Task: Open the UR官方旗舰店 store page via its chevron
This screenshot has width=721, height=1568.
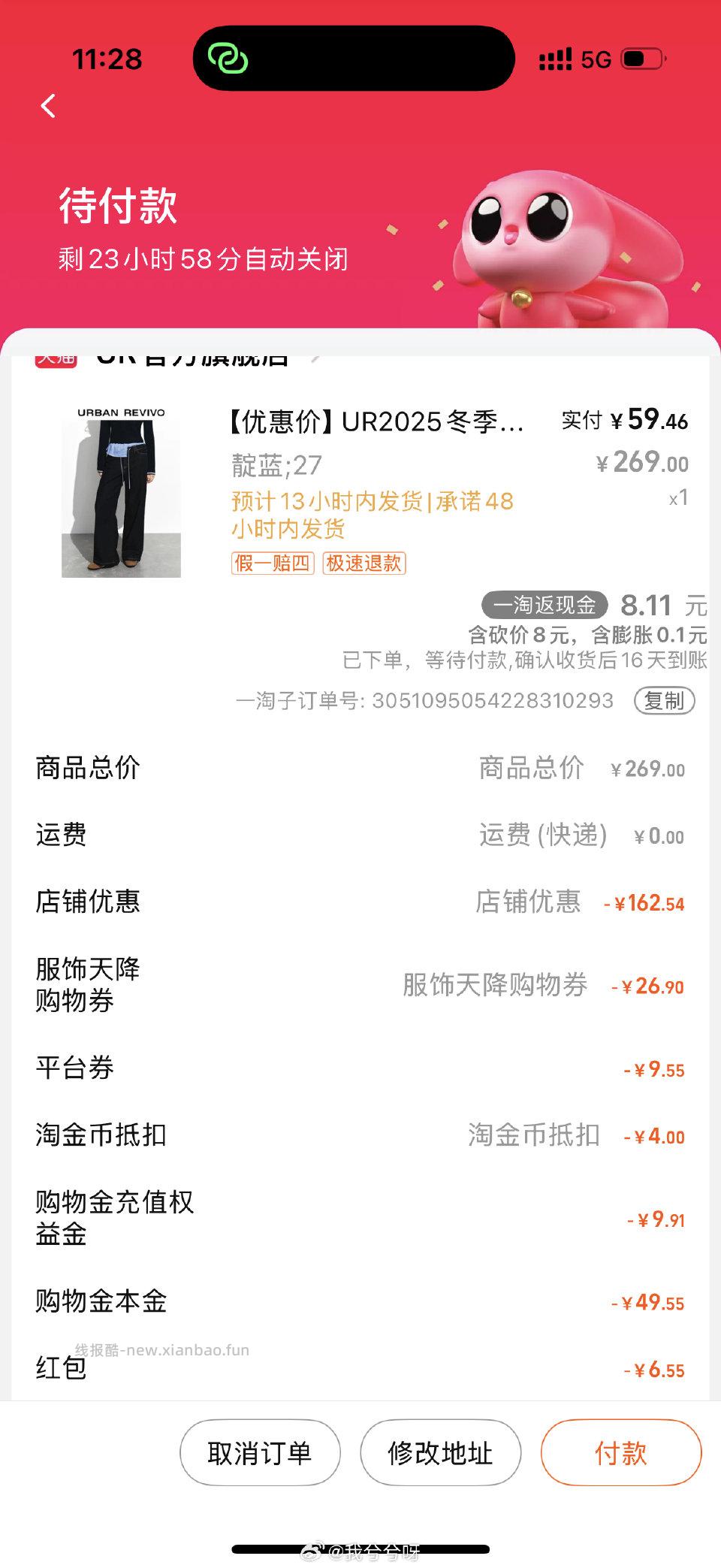Action: 312,358
